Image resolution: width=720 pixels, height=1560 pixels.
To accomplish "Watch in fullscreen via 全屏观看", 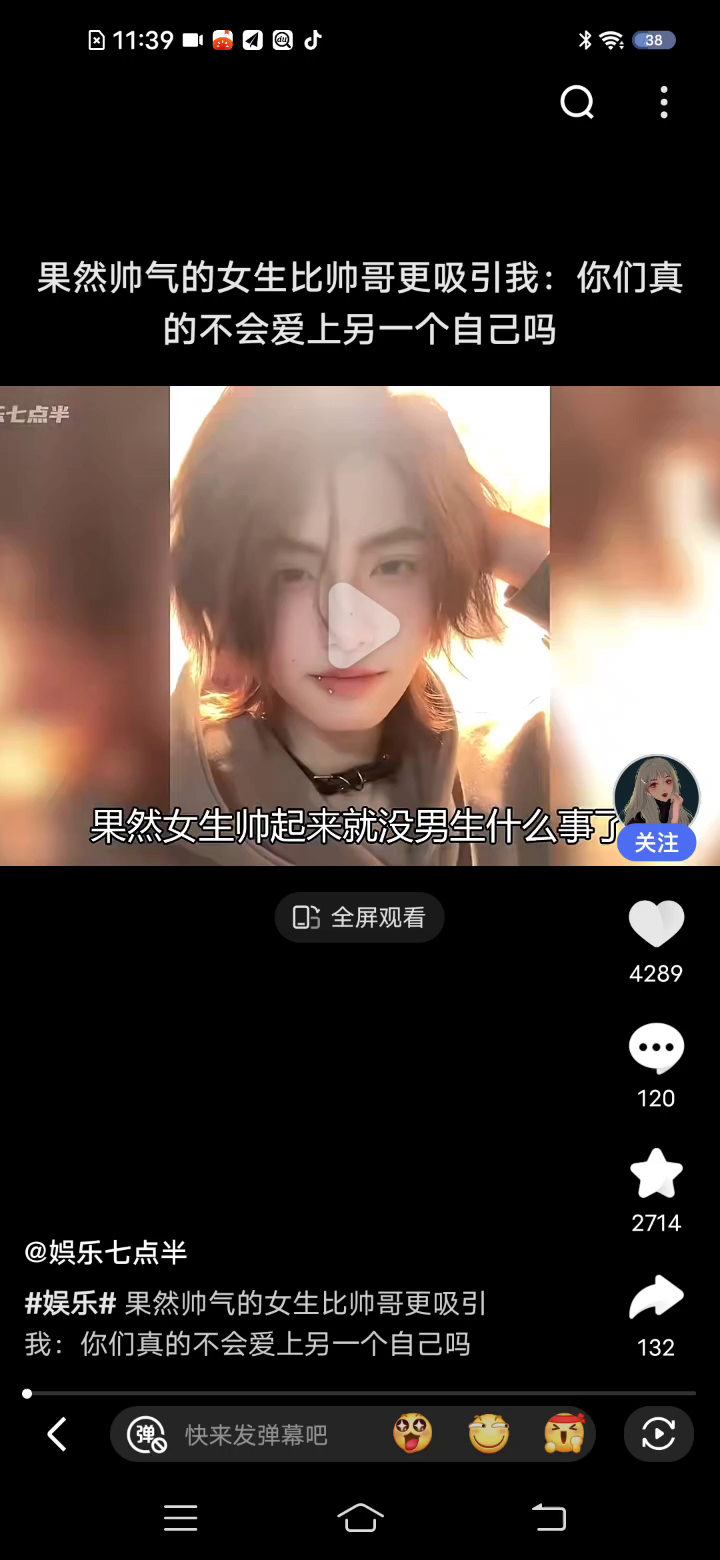I will [360, 917].
